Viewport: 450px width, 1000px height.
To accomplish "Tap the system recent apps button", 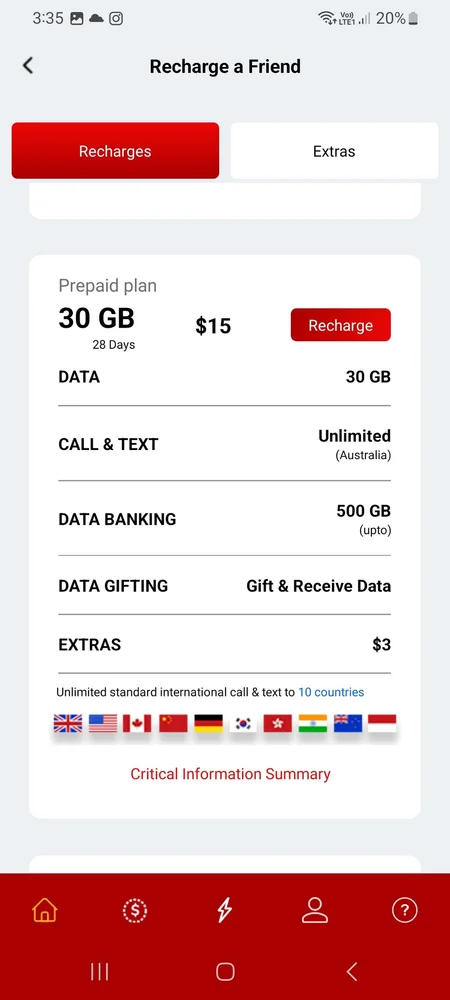I will coord(99,971).
